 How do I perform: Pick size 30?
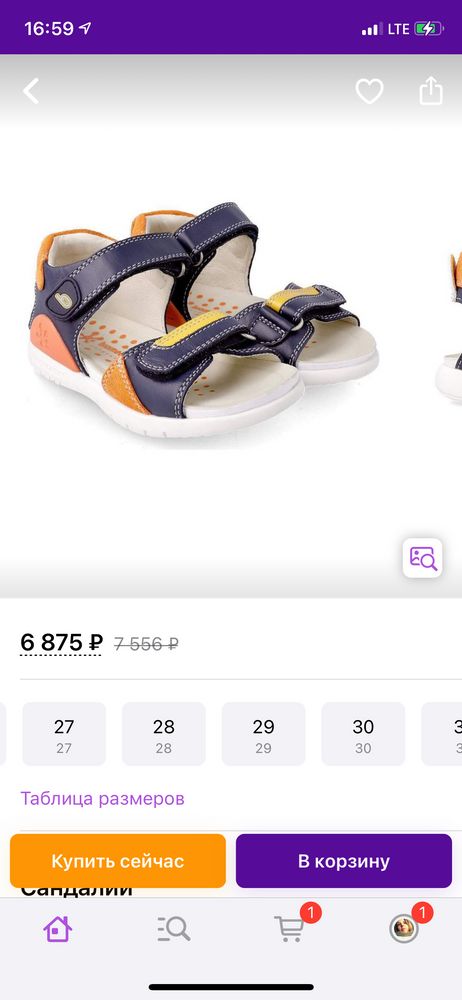click(x=363, y=734)
